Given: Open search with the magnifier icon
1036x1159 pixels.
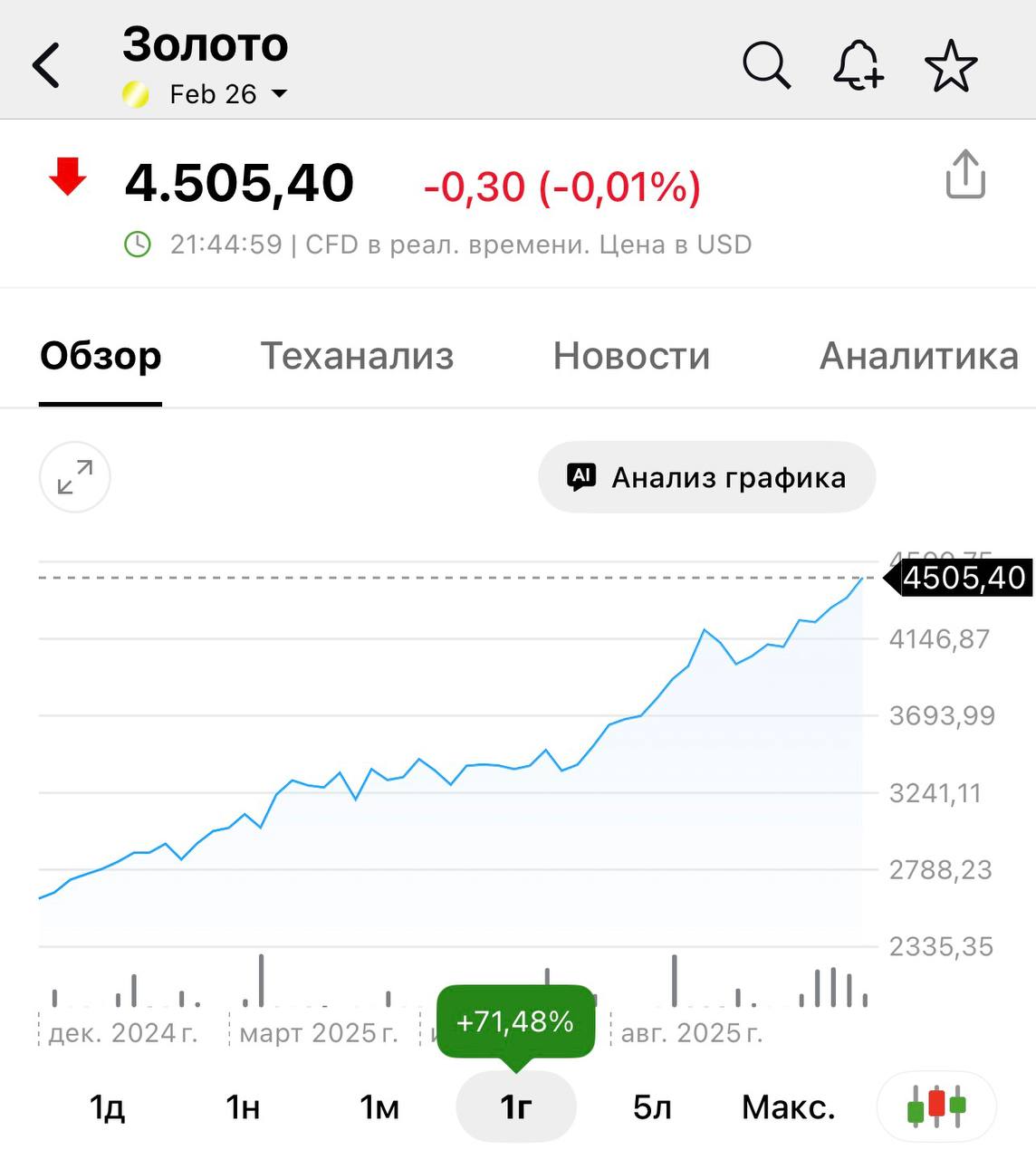Looking at the screenshot, I should [x=765, y=65].
